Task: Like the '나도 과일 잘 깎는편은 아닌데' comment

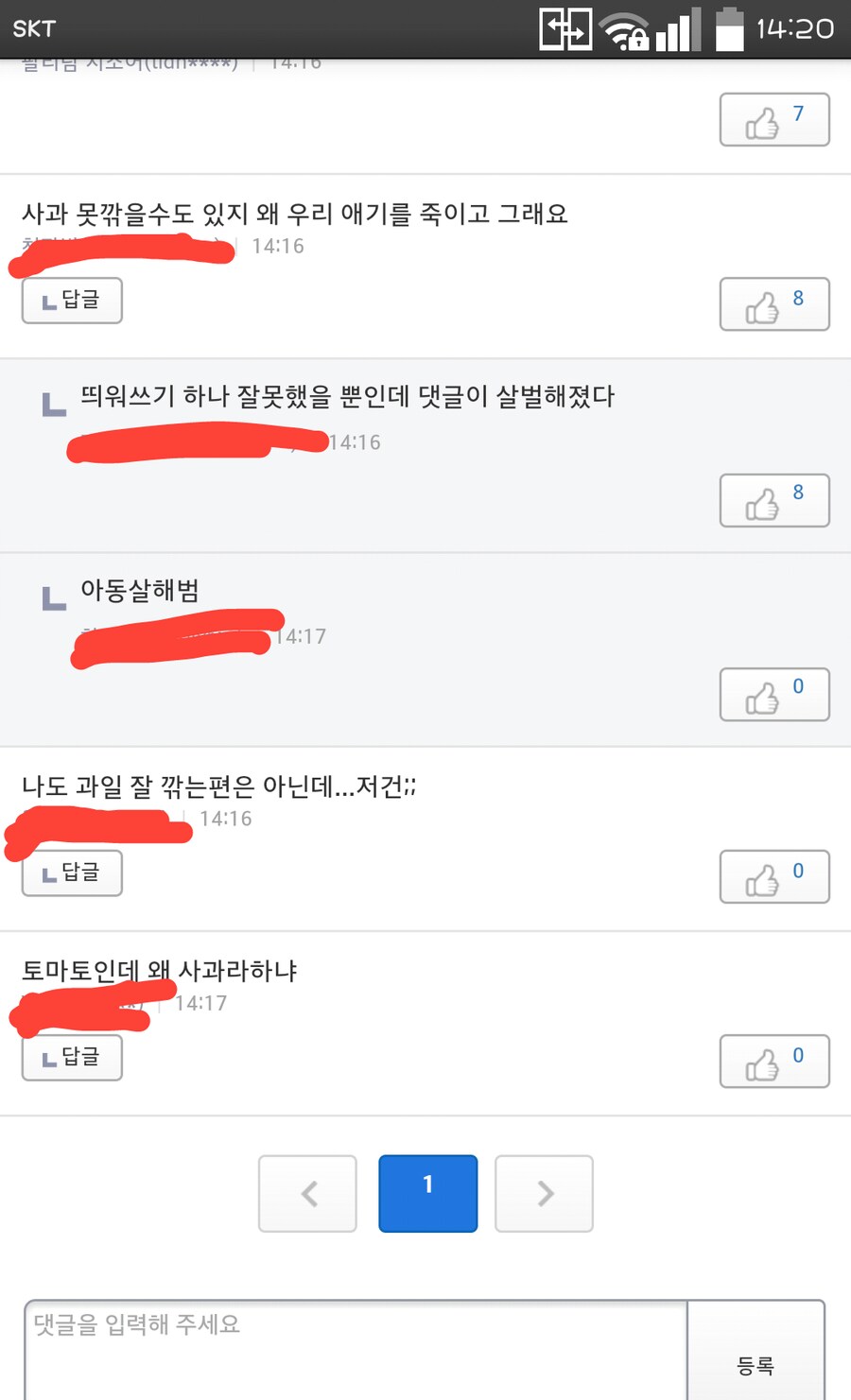Action: tap(773, 877)
